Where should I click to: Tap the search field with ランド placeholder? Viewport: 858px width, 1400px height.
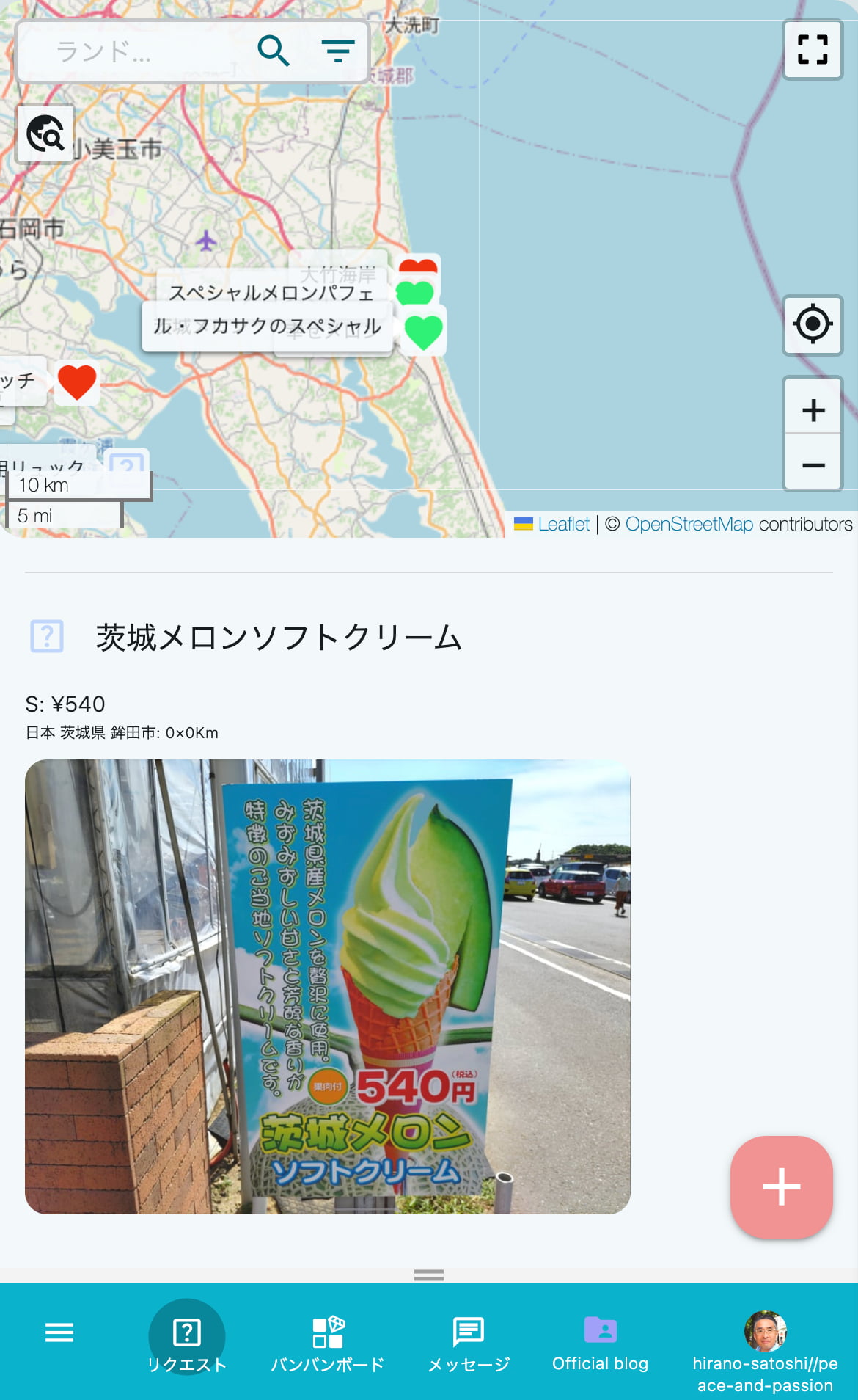[x=139, y=51]
